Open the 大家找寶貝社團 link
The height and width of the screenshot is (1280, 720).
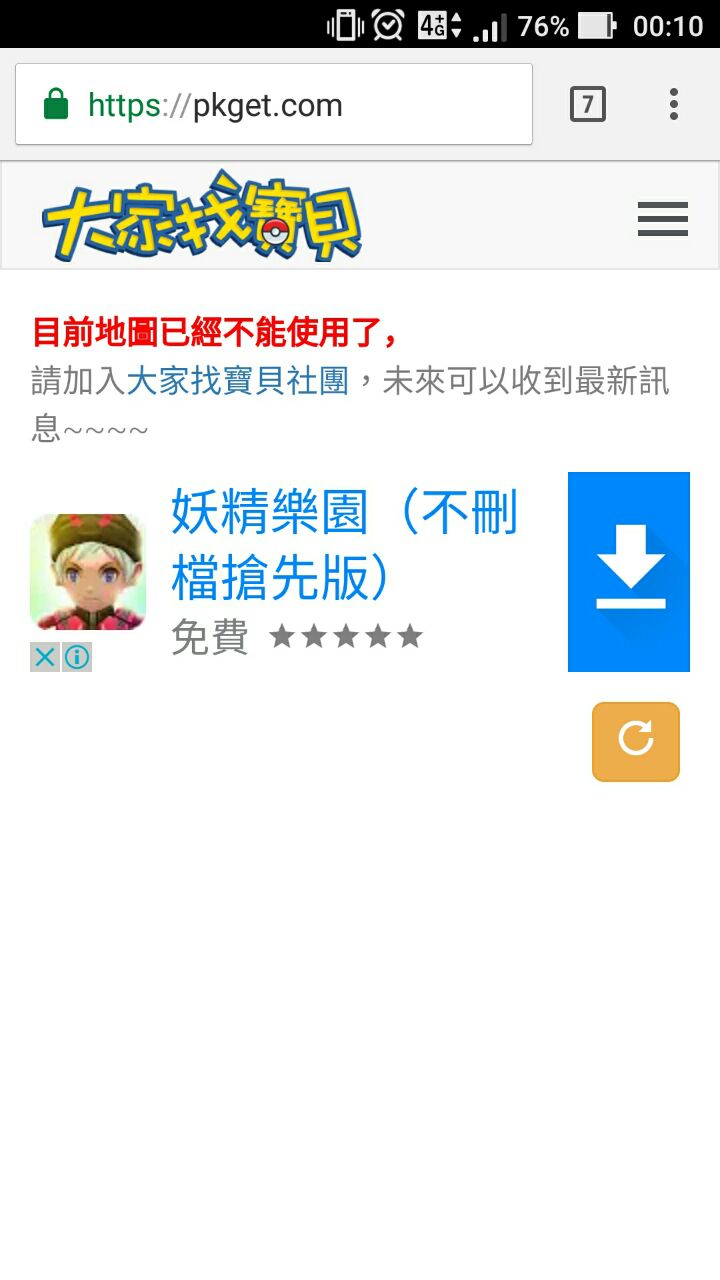pyautogui.click(x=237, y=382)
